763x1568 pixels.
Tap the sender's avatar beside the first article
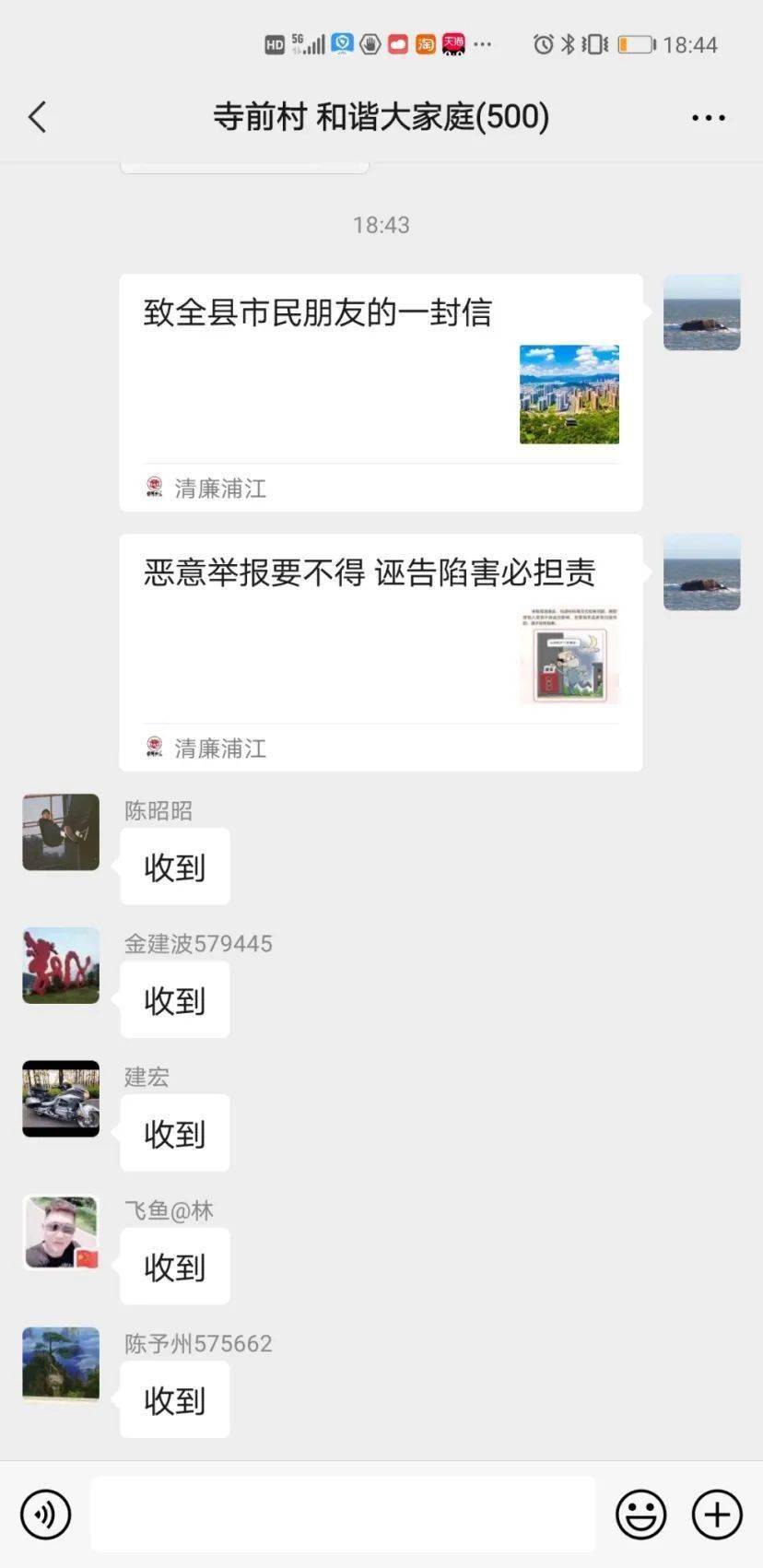tap(702, 312)
